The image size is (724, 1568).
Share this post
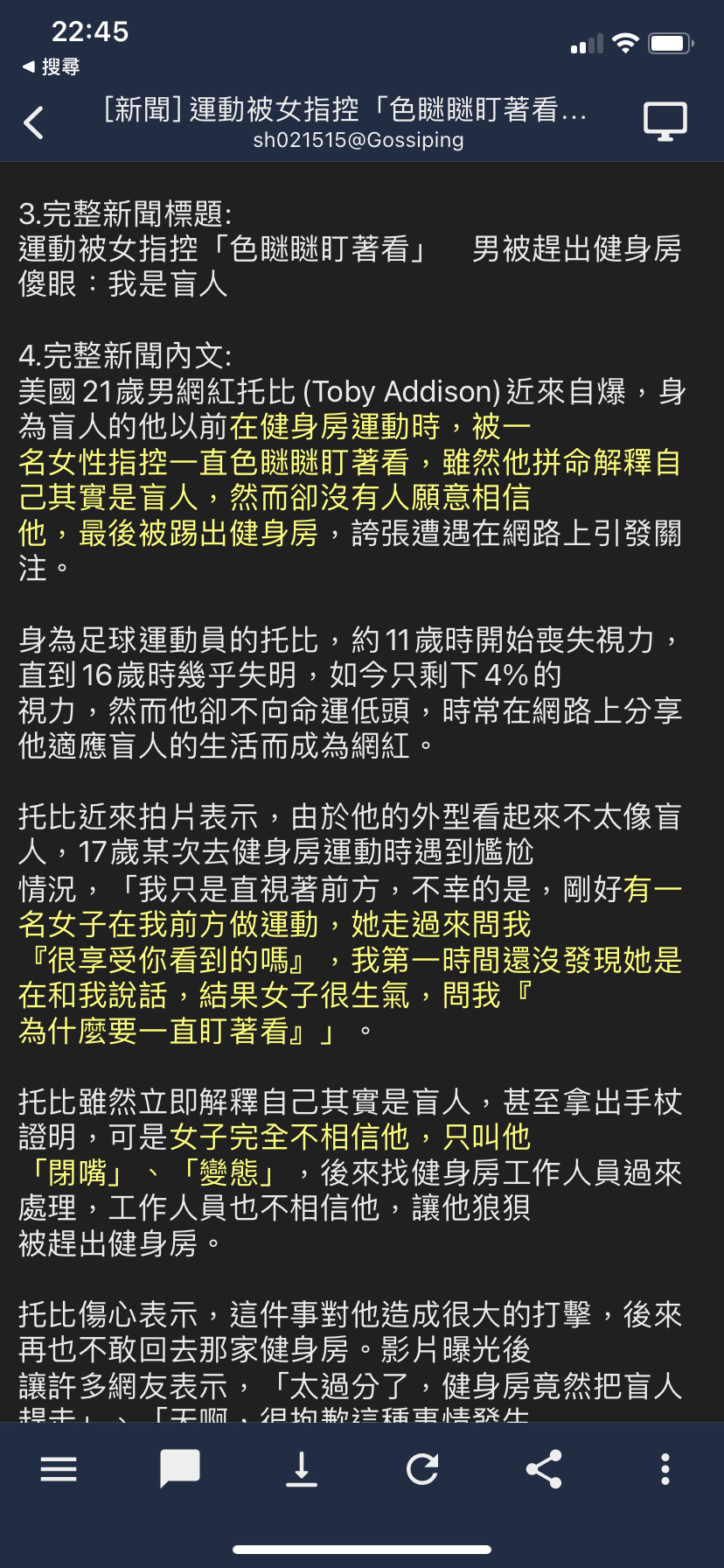544,1469
